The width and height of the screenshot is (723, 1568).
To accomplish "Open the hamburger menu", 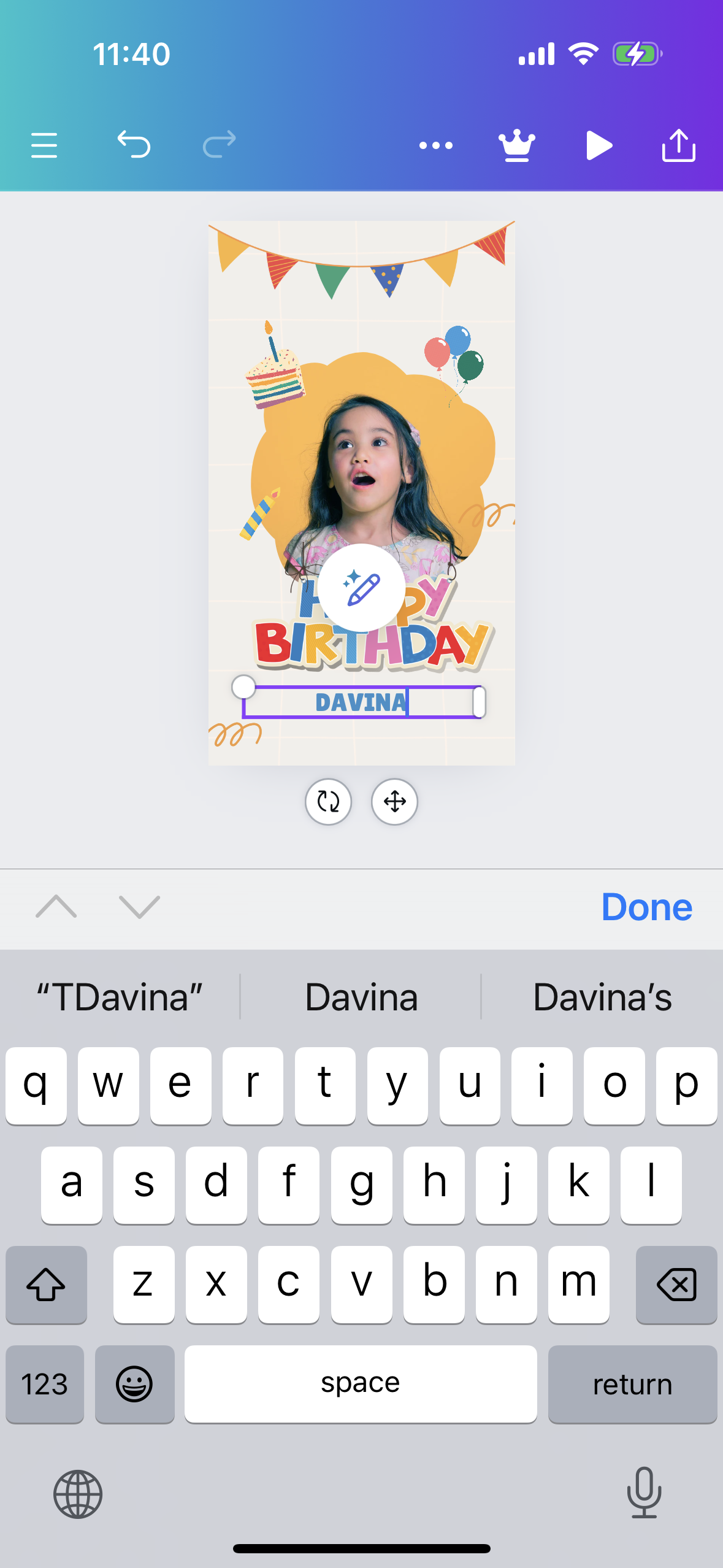I will point(44,145).
